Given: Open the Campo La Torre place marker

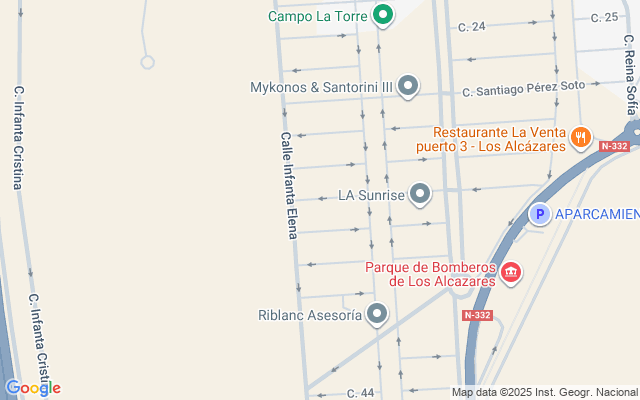Looking at the screenshot, I should point(382,15).
